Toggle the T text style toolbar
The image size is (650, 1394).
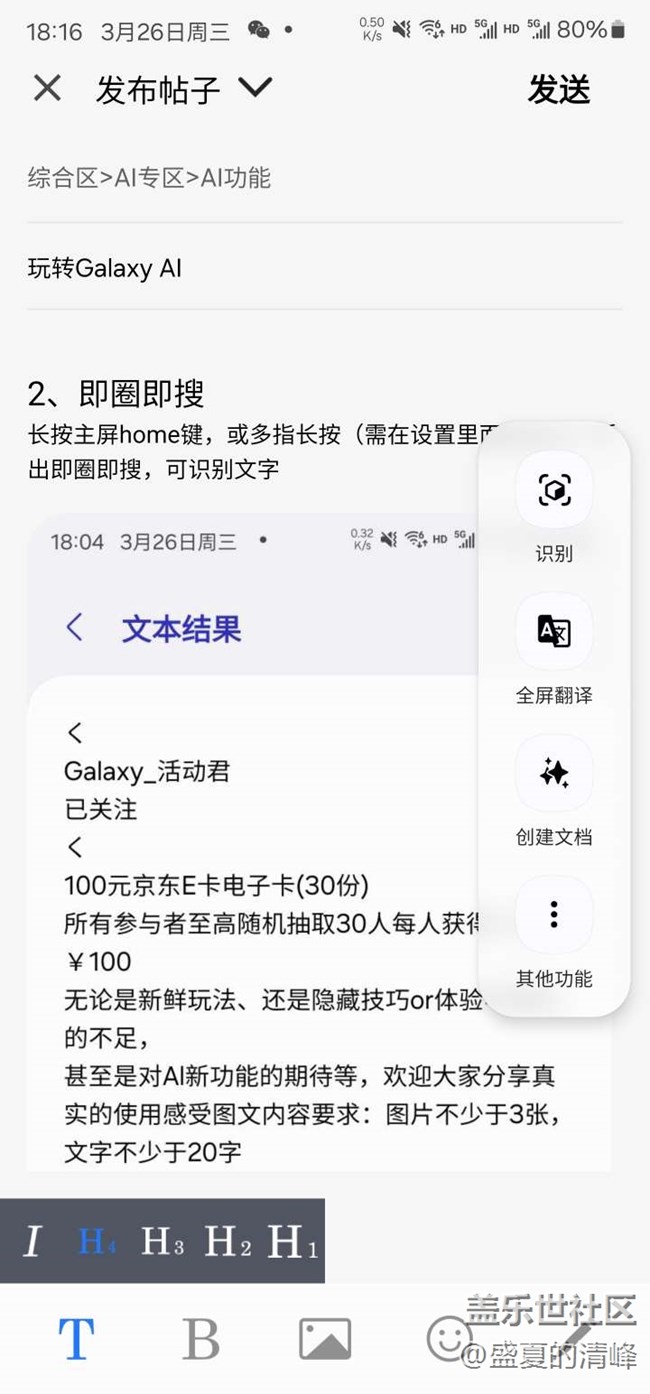pos(76,1338)
